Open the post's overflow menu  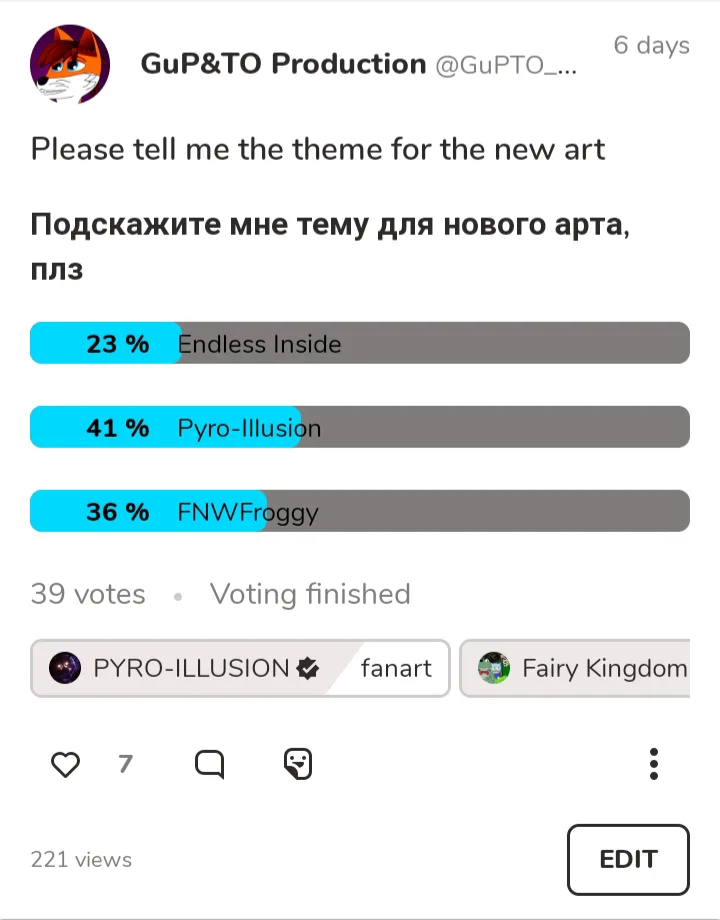pyautogui.click(x=654, y=764)
